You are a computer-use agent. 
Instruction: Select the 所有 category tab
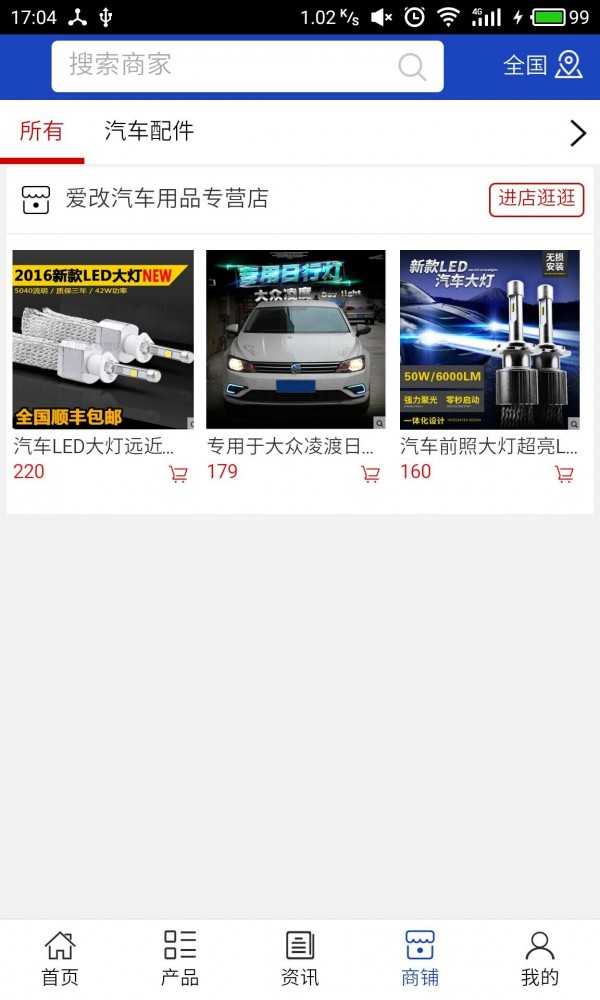point(41,131)
